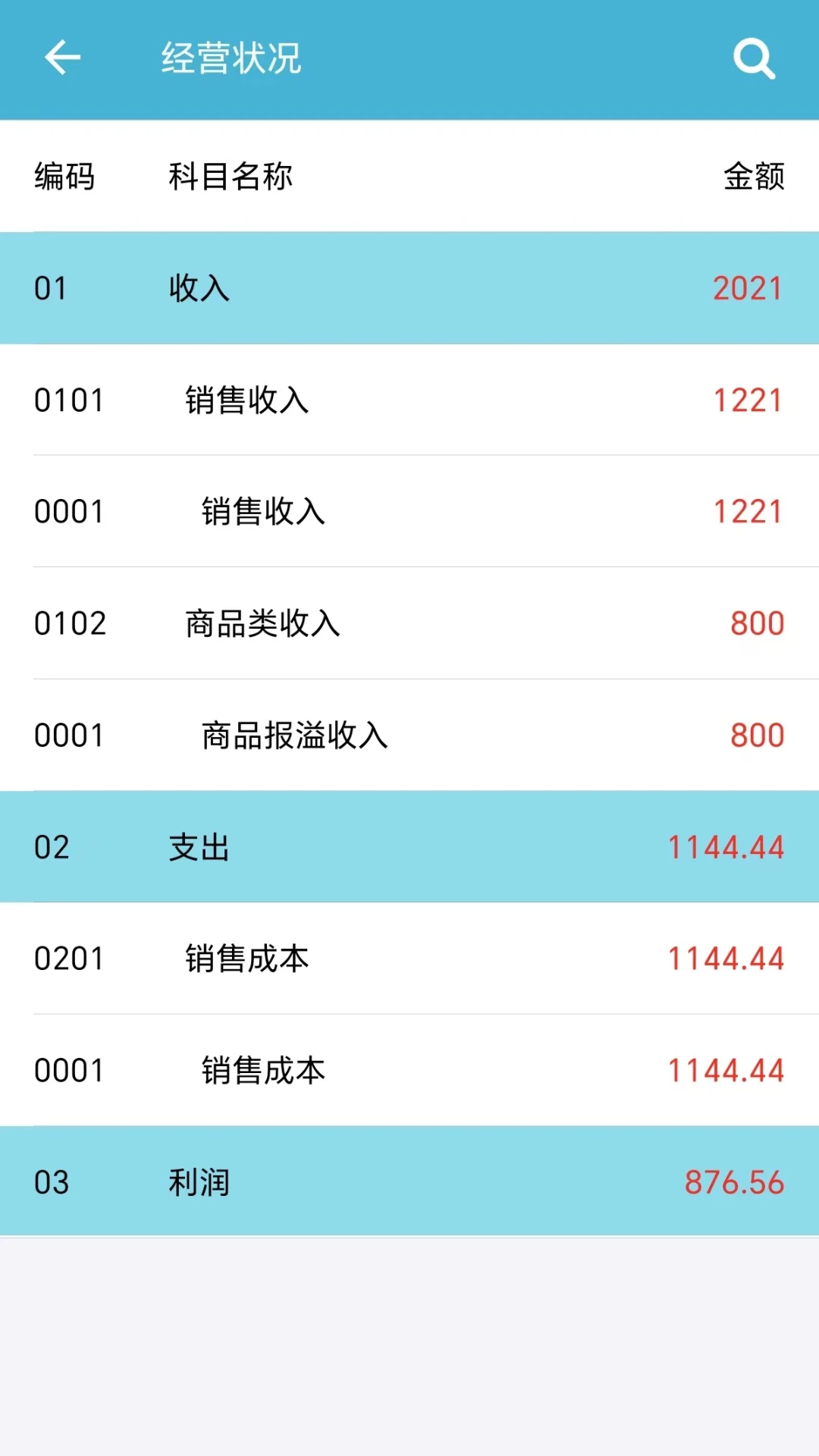This screenshot has width=819, height=1456.
Task: Tap the back arrow to exit 经营状况
Action: pyautogui.click(x=62, y=58)
